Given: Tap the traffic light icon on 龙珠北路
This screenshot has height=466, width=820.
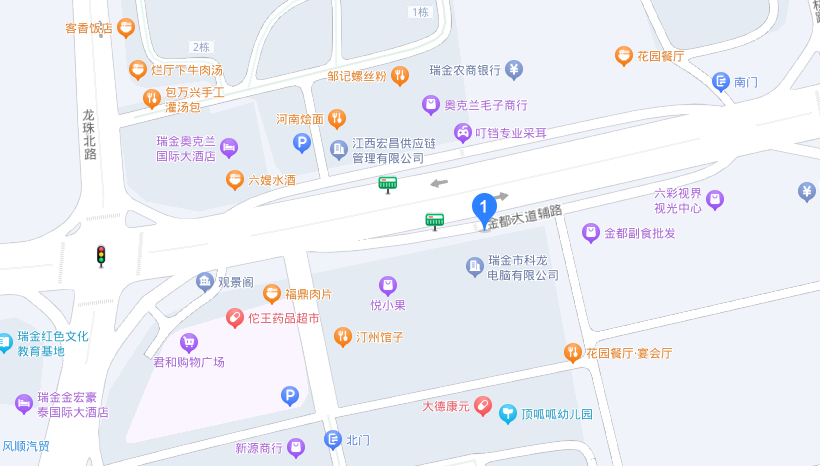Looking at the screenshot, I should tap(100, 256).
